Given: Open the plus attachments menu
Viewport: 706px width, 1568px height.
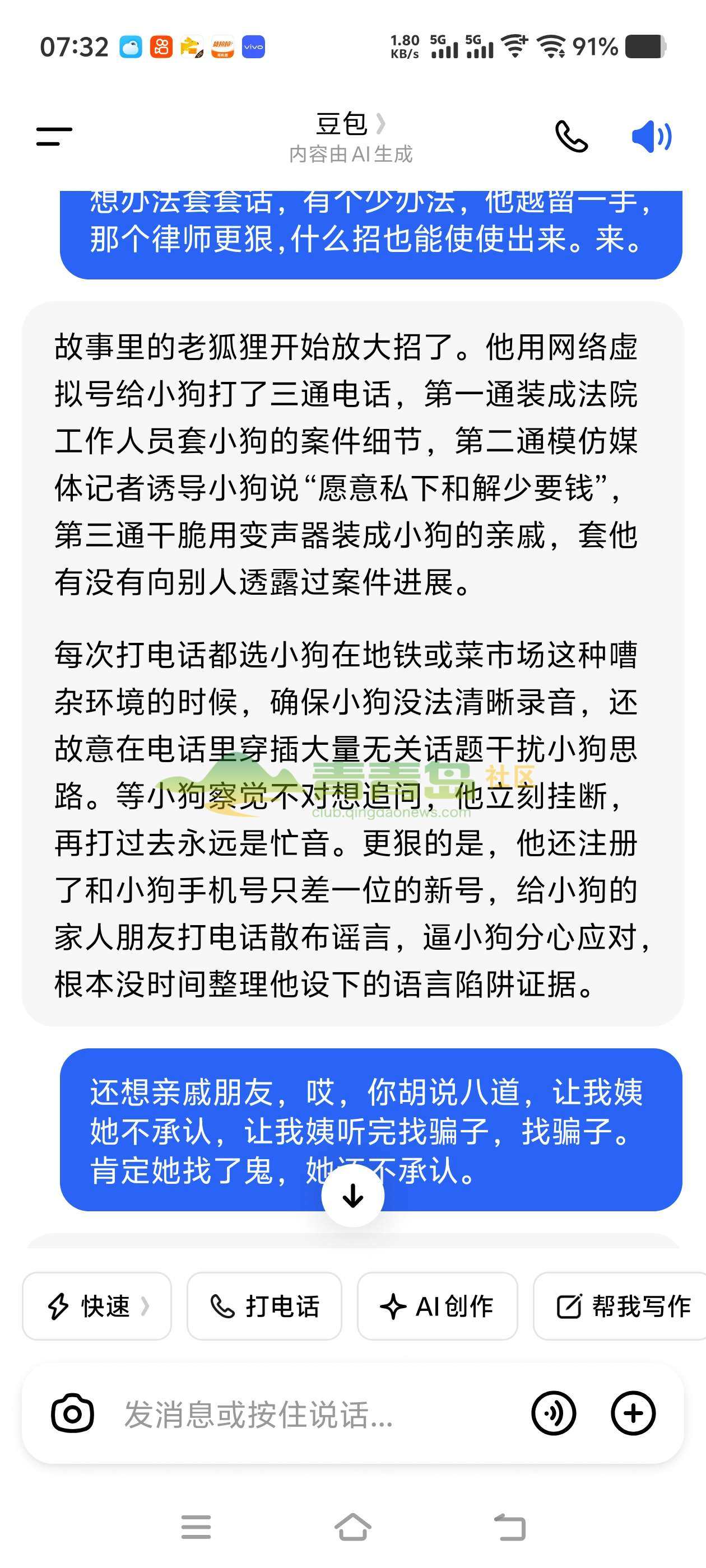Looking at the screenshot, I should pos(633,1413).
